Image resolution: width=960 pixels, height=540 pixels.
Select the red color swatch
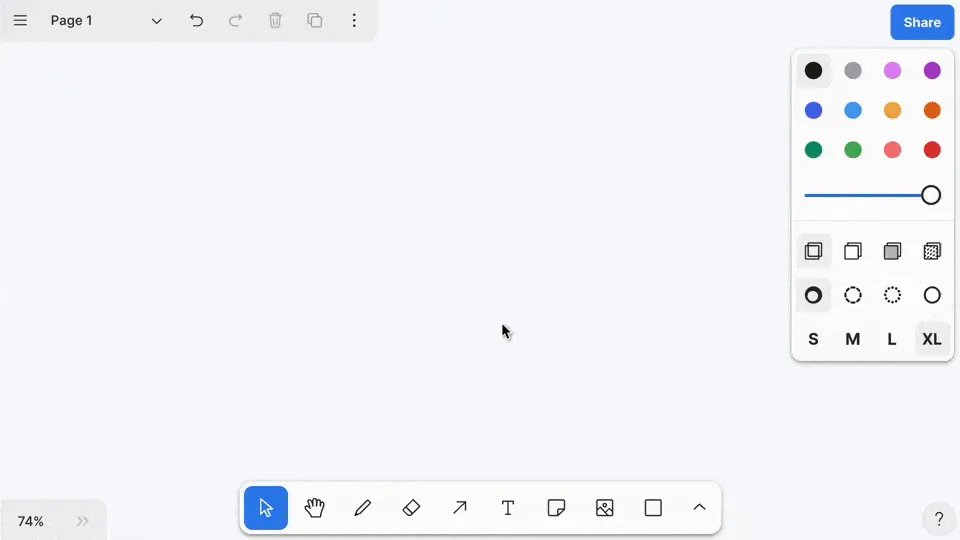pos(932,150)
